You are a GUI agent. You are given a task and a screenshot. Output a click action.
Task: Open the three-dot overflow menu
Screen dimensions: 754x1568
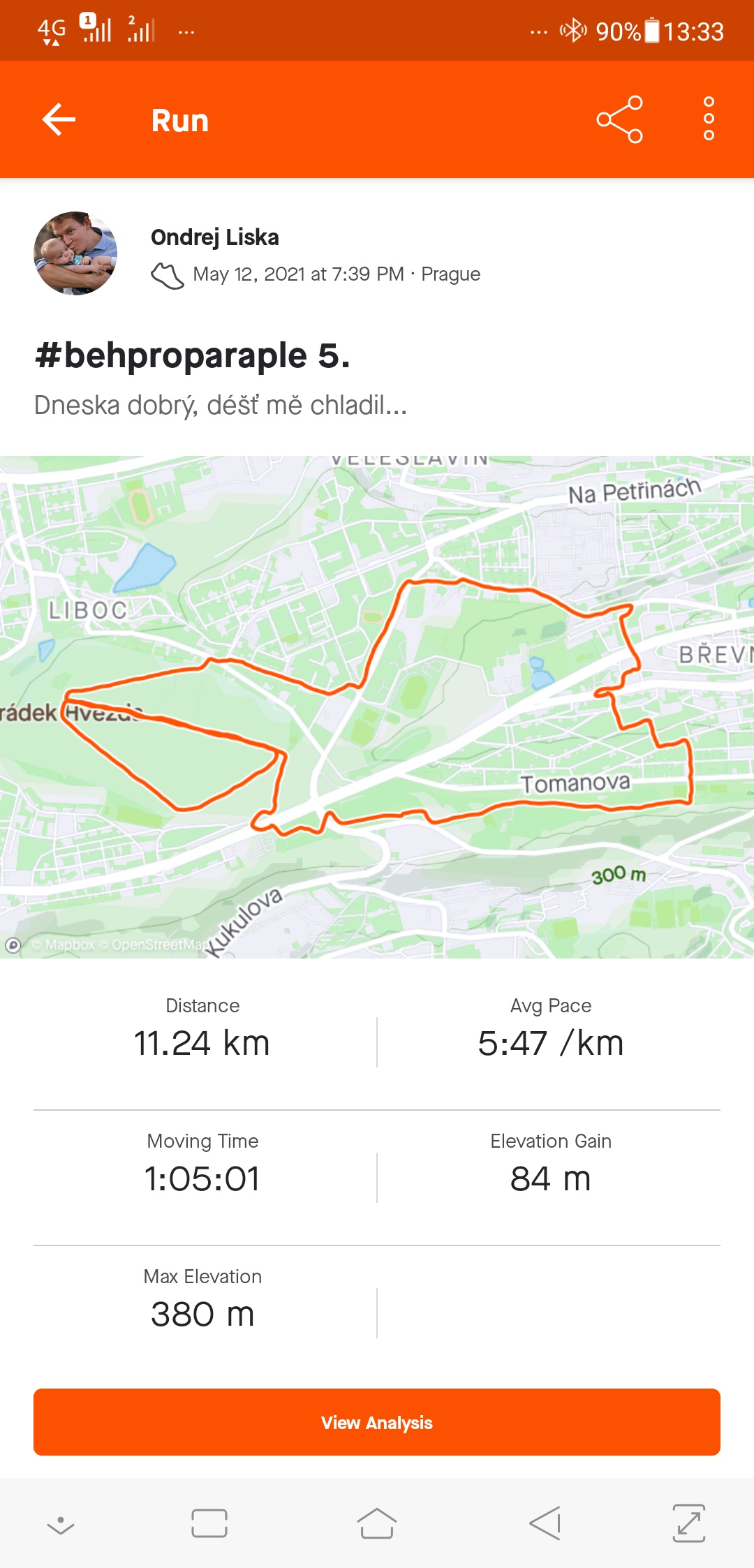pos(709,119)
